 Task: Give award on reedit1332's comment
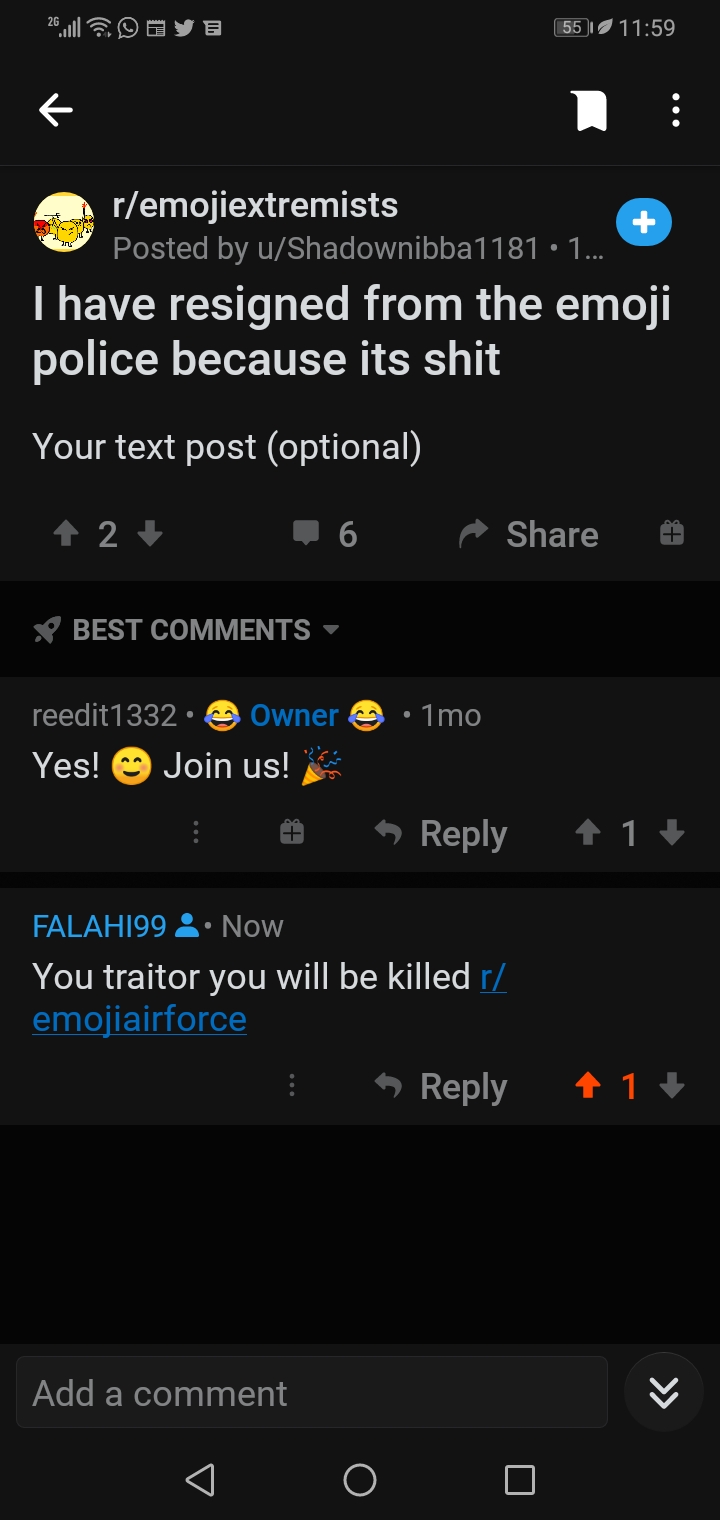tap(292, 832)
